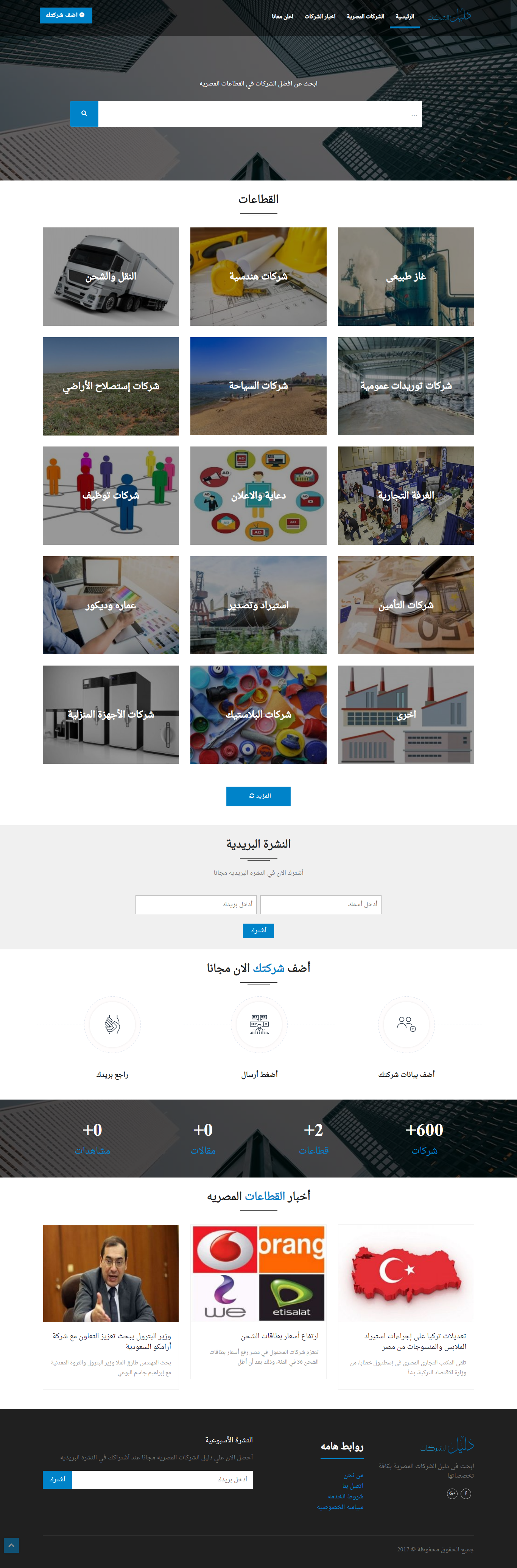Open the النقل والشحن sector tile

pos(111,276)
